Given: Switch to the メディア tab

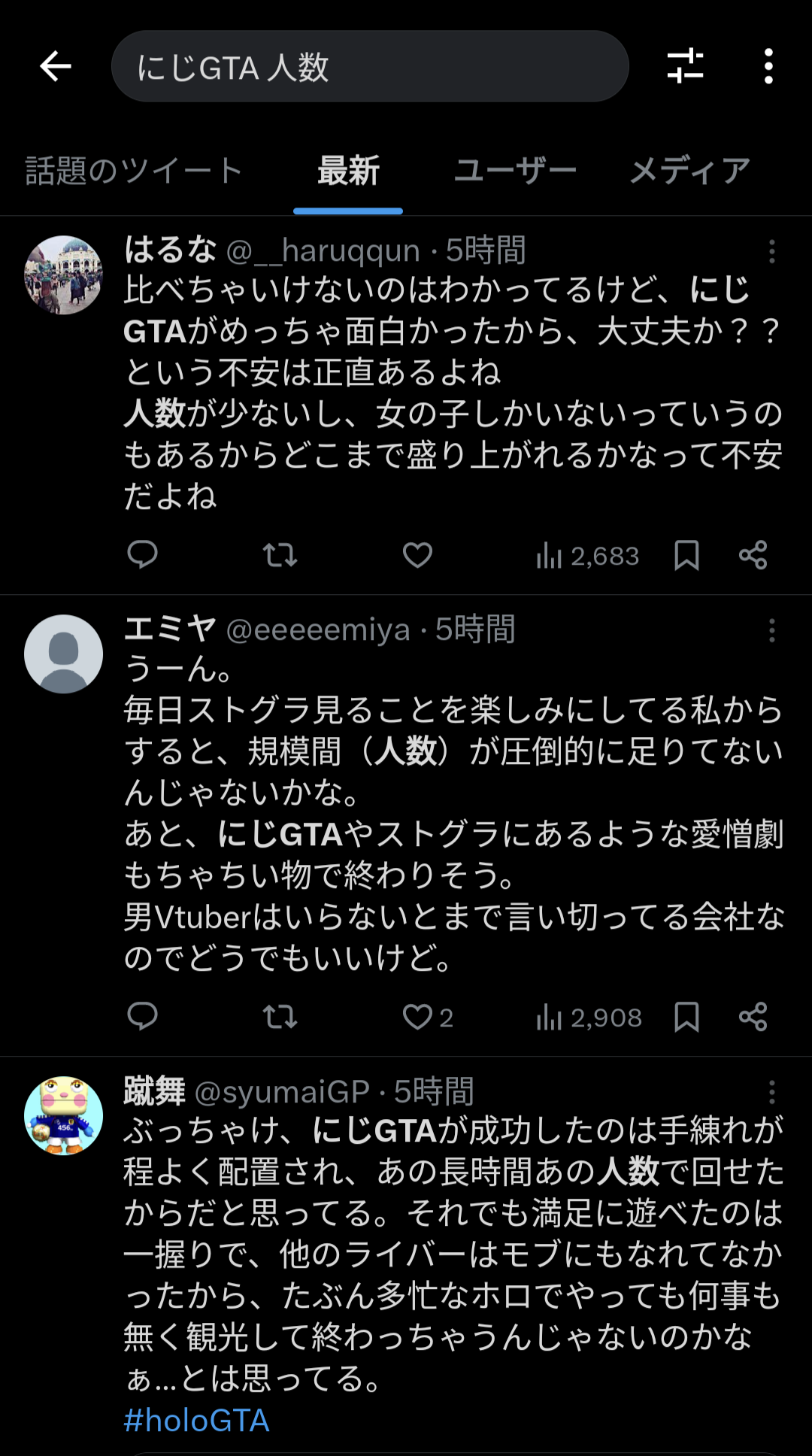Looking at the screenshot, I should click(x=689, y=171).
